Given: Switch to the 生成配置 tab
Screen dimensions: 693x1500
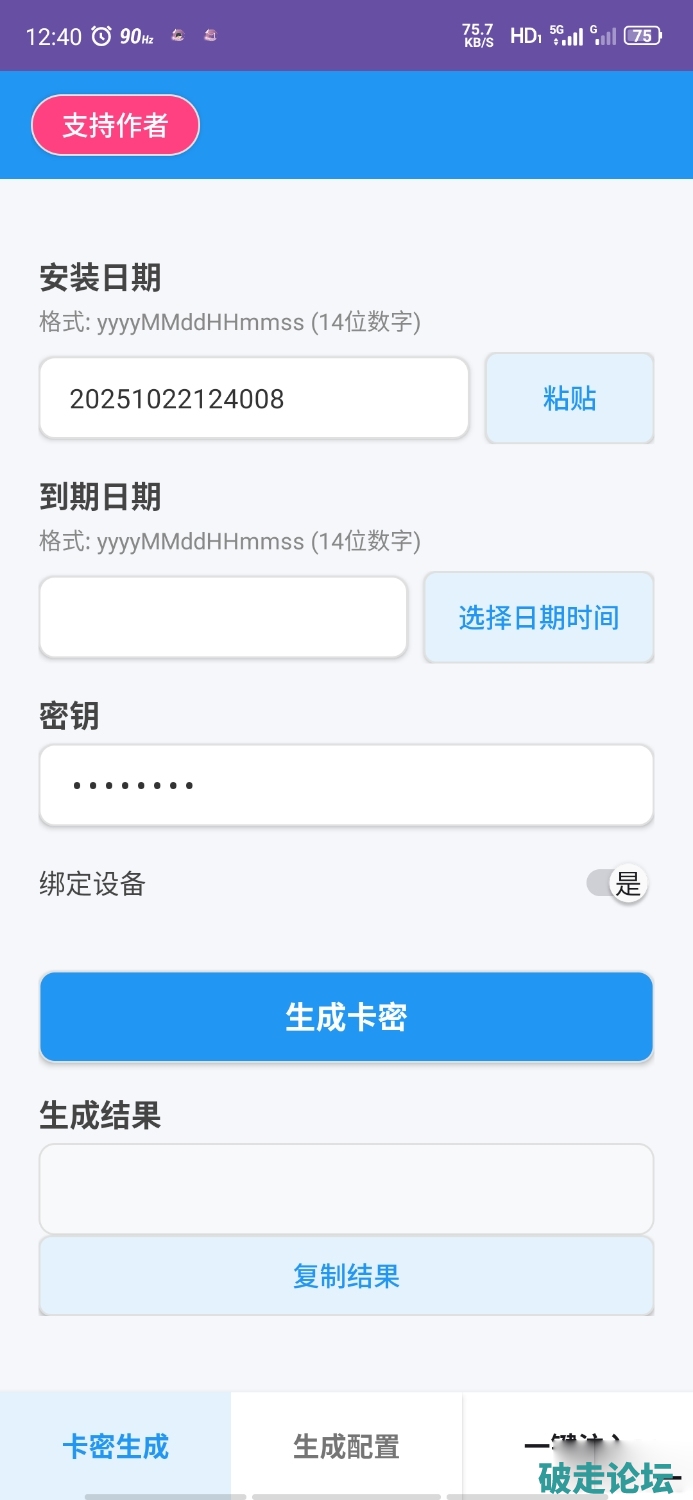Looking at the screenshot, I should pos(346,1446).
